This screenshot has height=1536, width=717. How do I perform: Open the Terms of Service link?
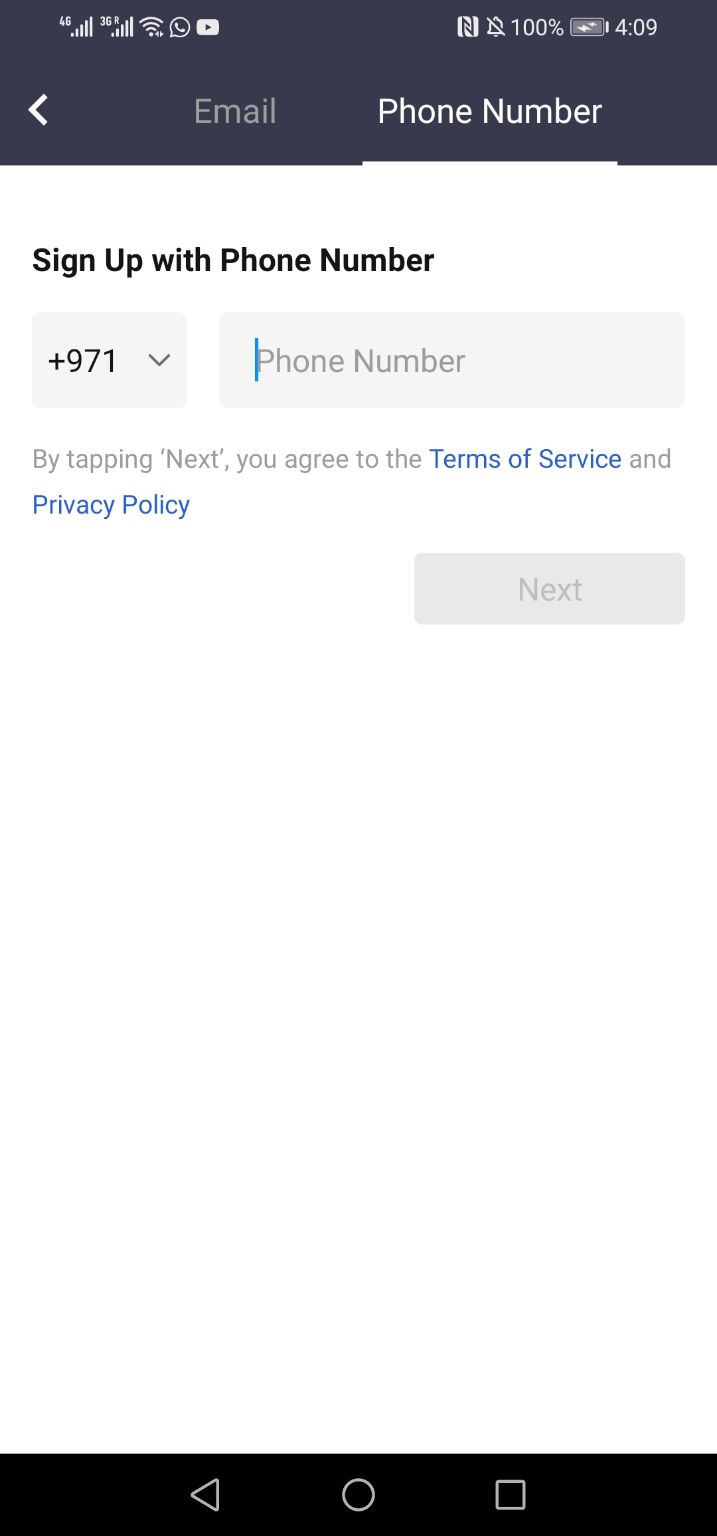coord(525,459)
